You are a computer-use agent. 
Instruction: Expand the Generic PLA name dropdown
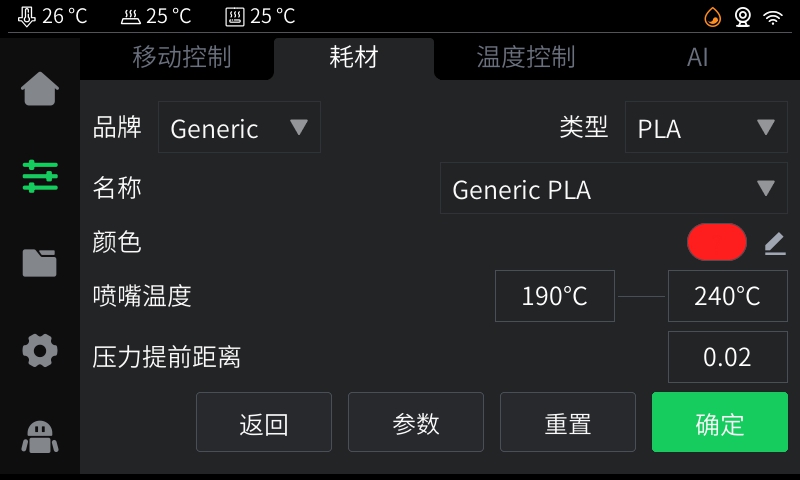[613, 189]
